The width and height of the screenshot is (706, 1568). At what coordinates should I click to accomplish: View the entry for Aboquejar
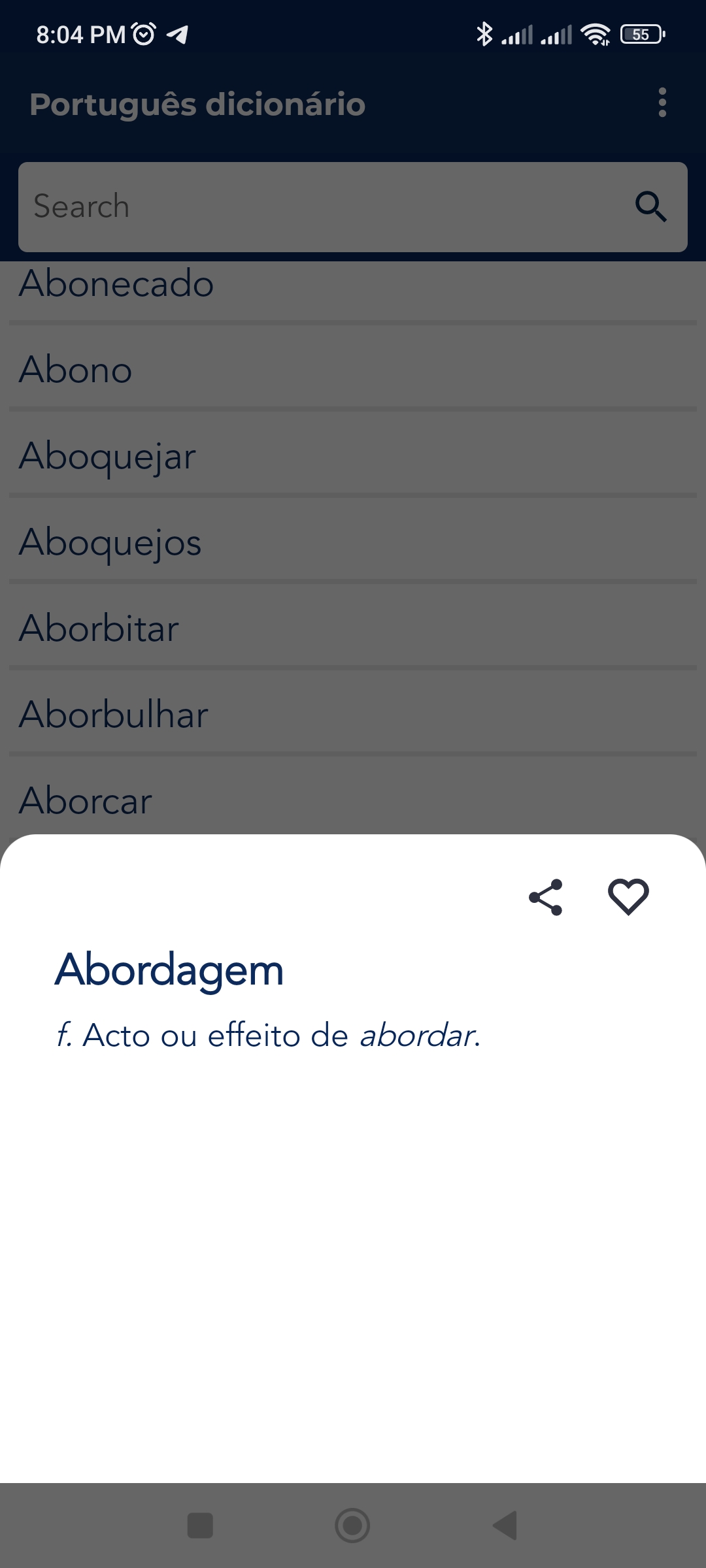click(x=108, y=457)
